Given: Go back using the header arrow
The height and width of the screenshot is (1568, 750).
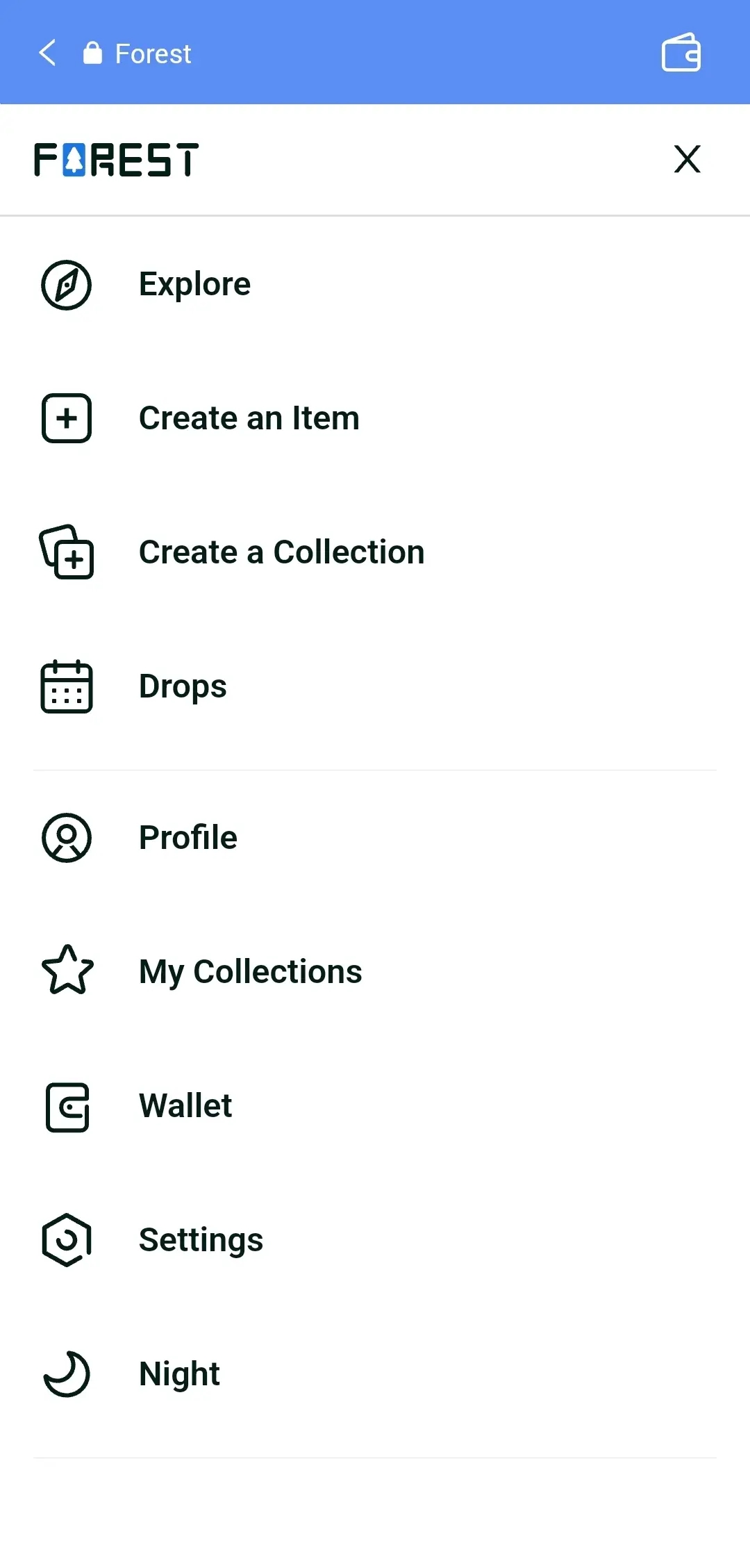Looking at the screenshot, I should coord(47,53).
